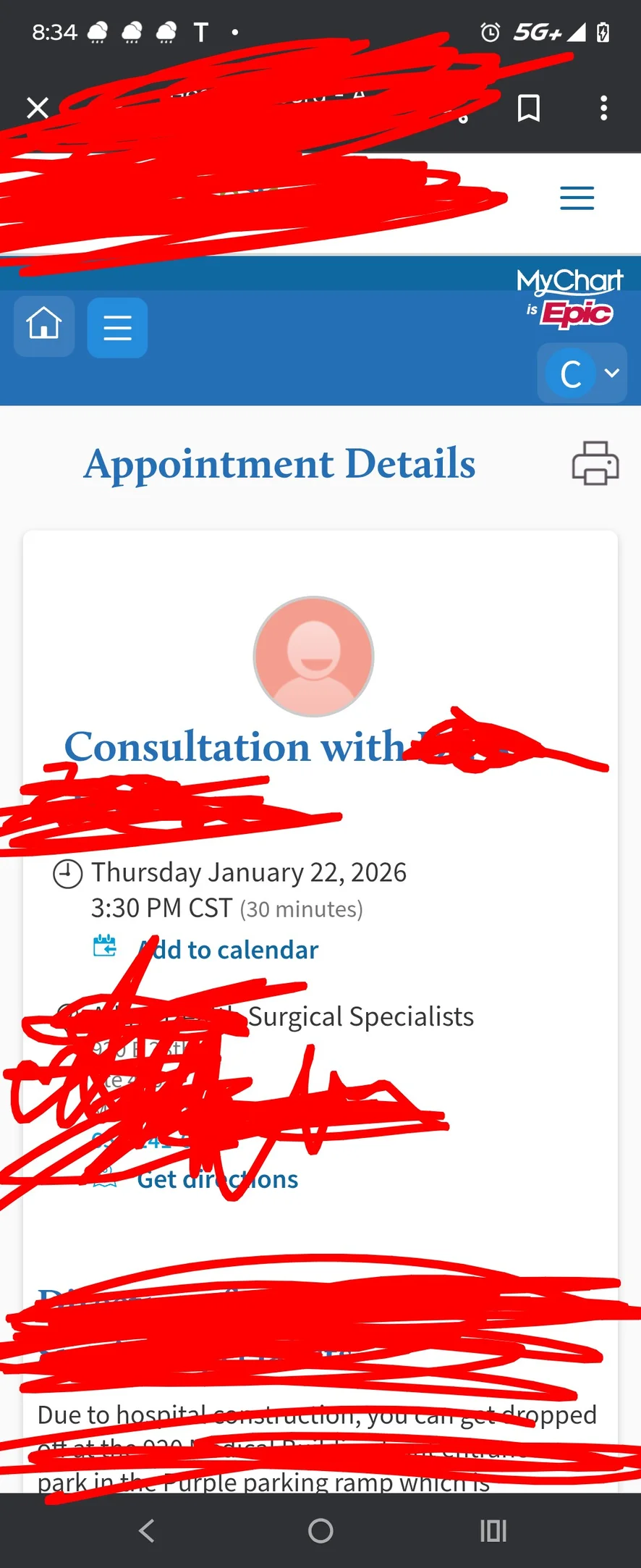The height and width of the screenshot is (1568, 641).
Task: Get directions to the clinic
Action: pyautogui.click(x=217, y=1179)
